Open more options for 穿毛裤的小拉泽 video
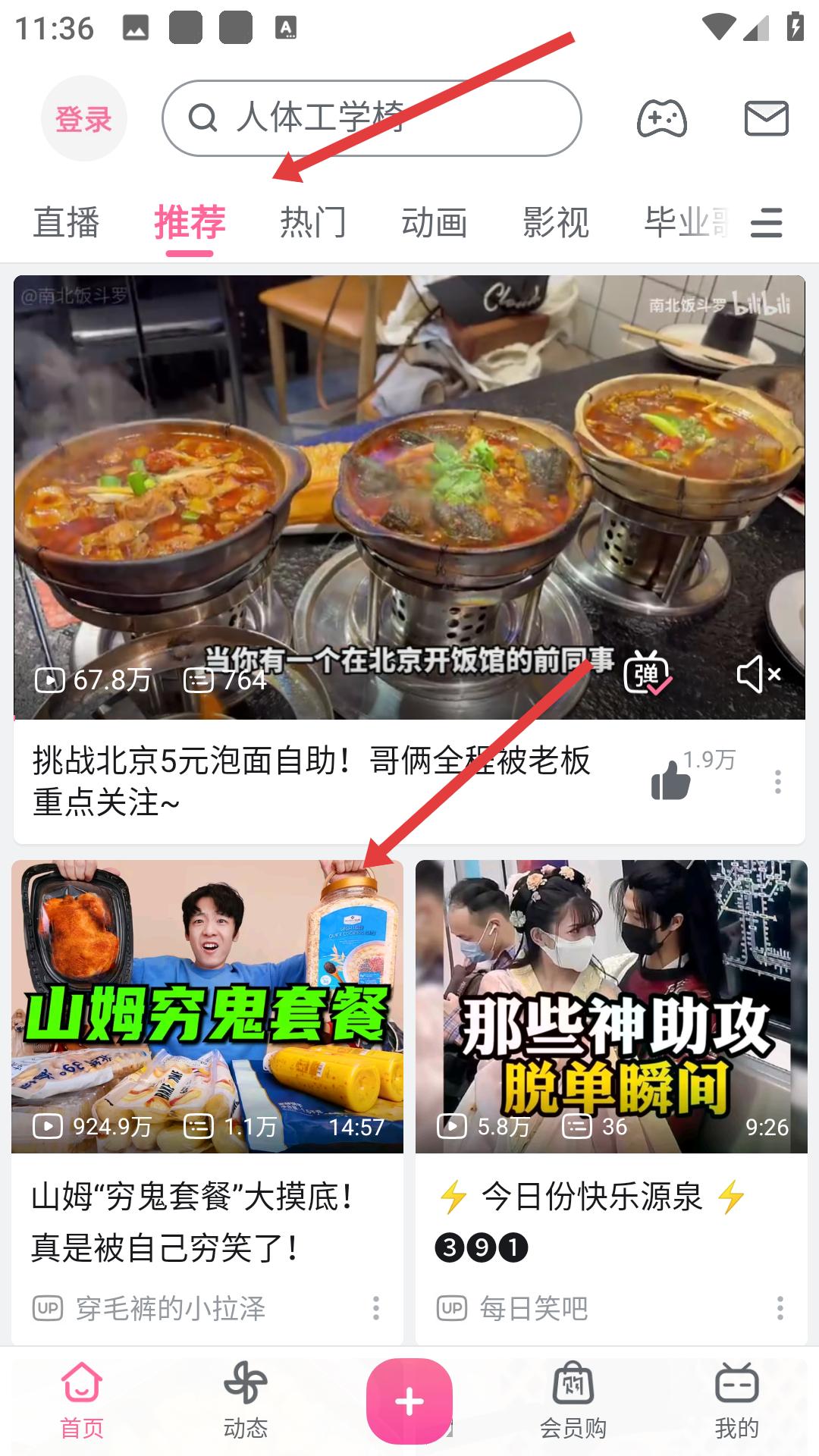This screenshot has height=1456, width=819. (x=376, y=1308)
